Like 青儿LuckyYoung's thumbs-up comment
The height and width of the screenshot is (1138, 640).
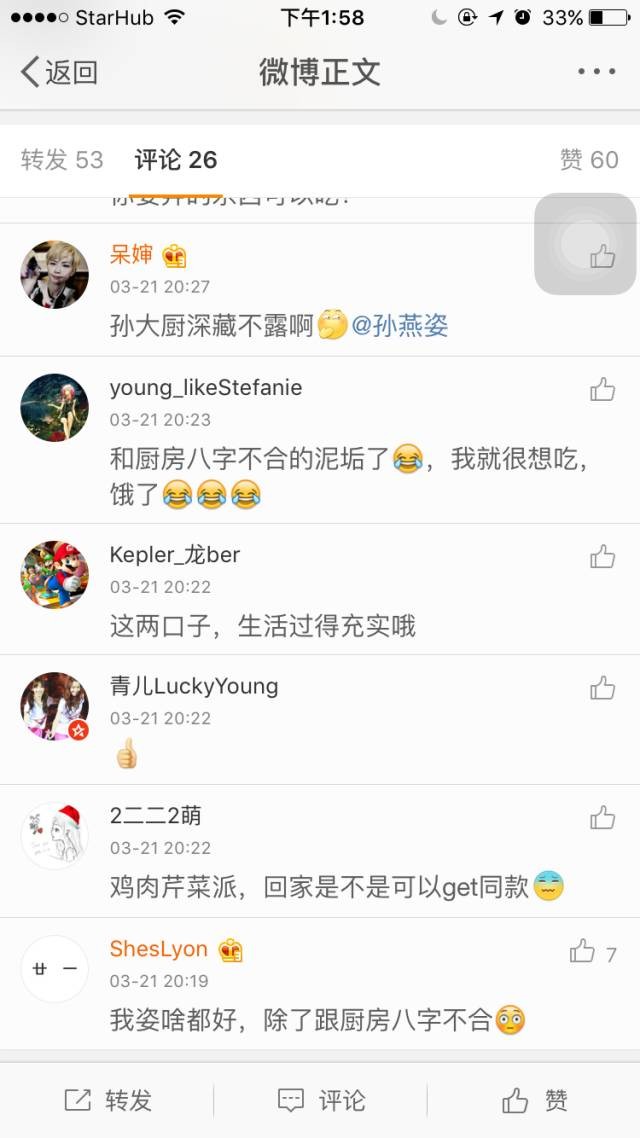(x=602, y=687)
